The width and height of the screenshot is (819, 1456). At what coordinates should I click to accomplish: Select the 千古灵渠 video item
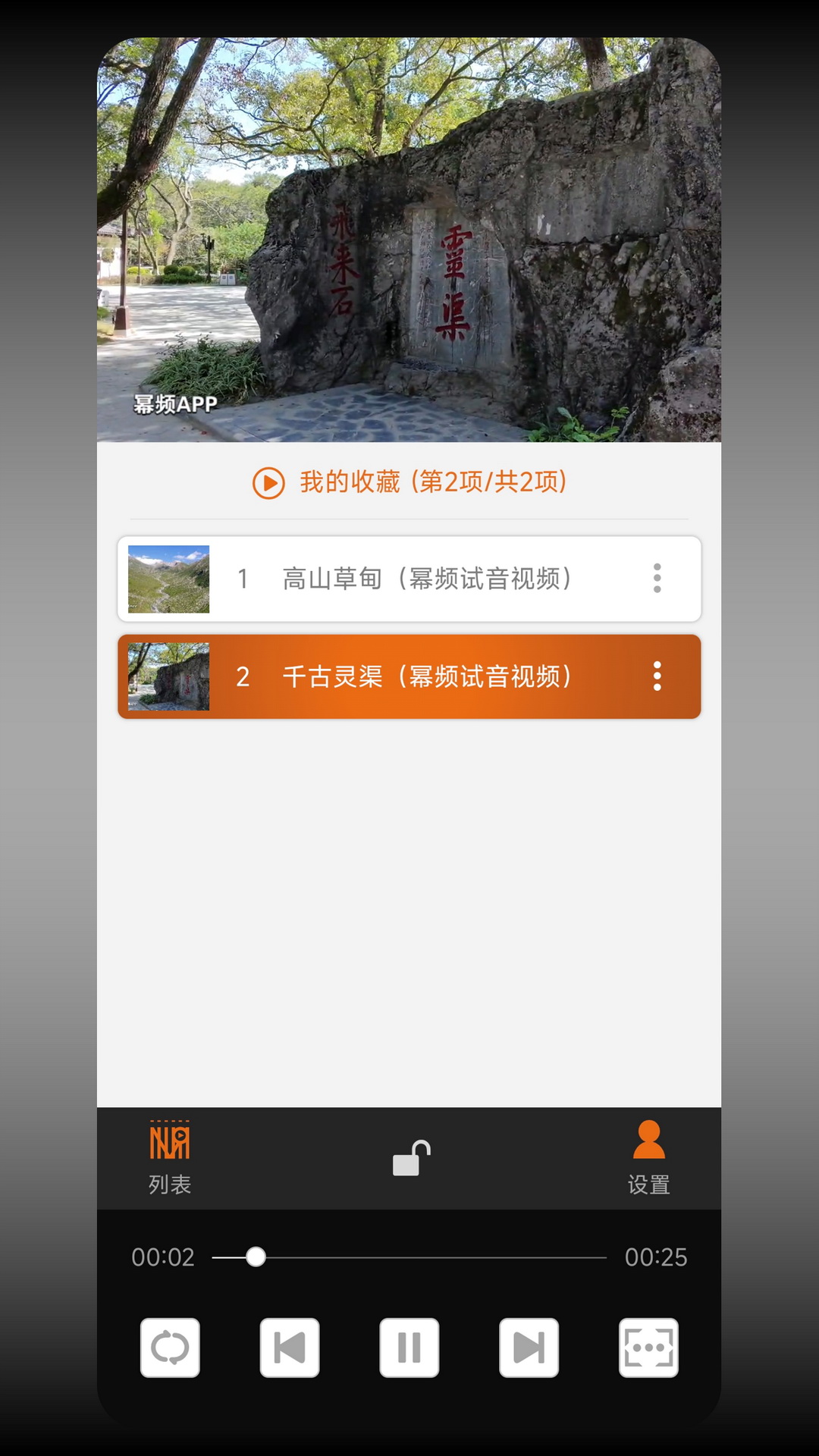coord(409,676)
